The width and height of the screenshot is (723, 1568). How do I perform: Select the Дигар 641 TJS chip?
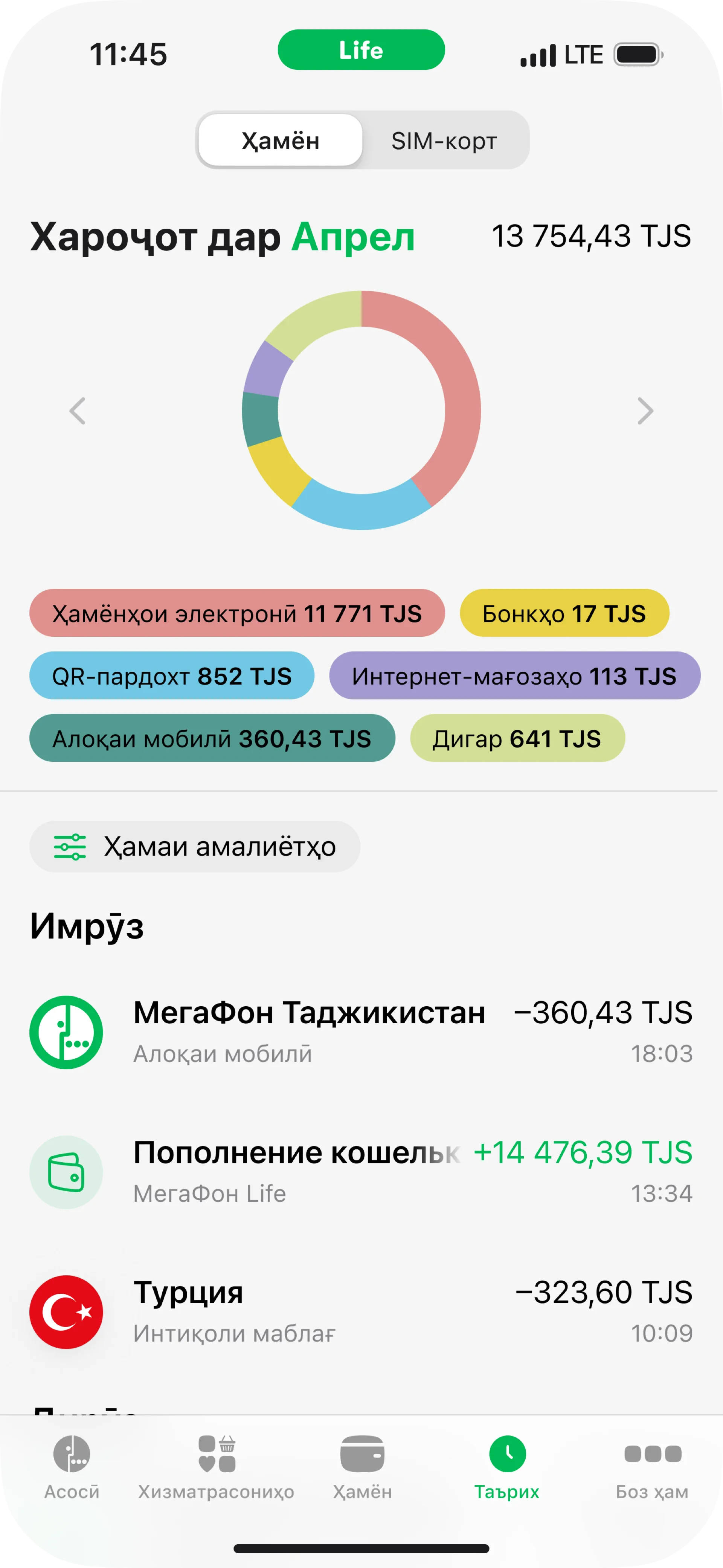[517, 738]
